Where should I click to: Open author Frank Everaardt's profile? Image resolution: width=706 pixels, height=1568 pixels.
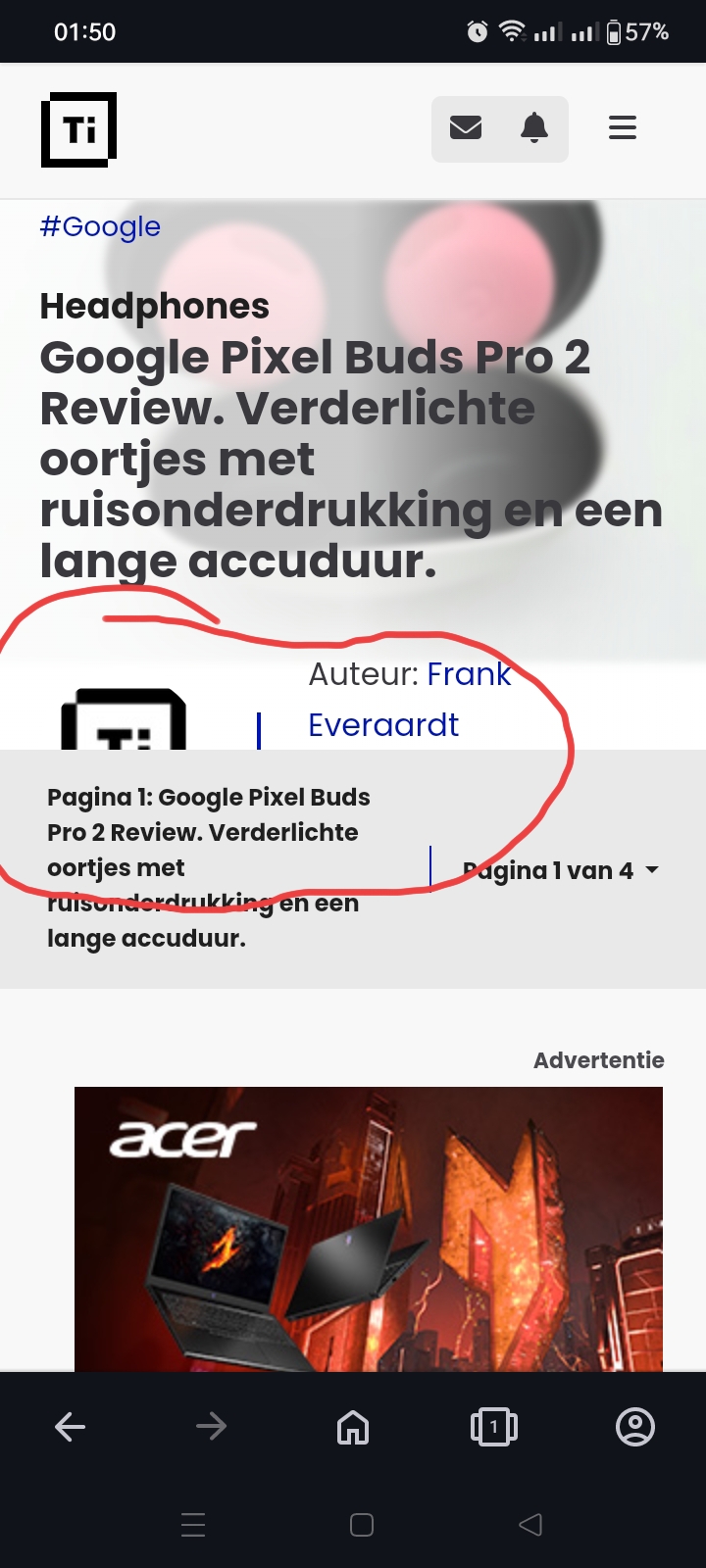(410, 699)
